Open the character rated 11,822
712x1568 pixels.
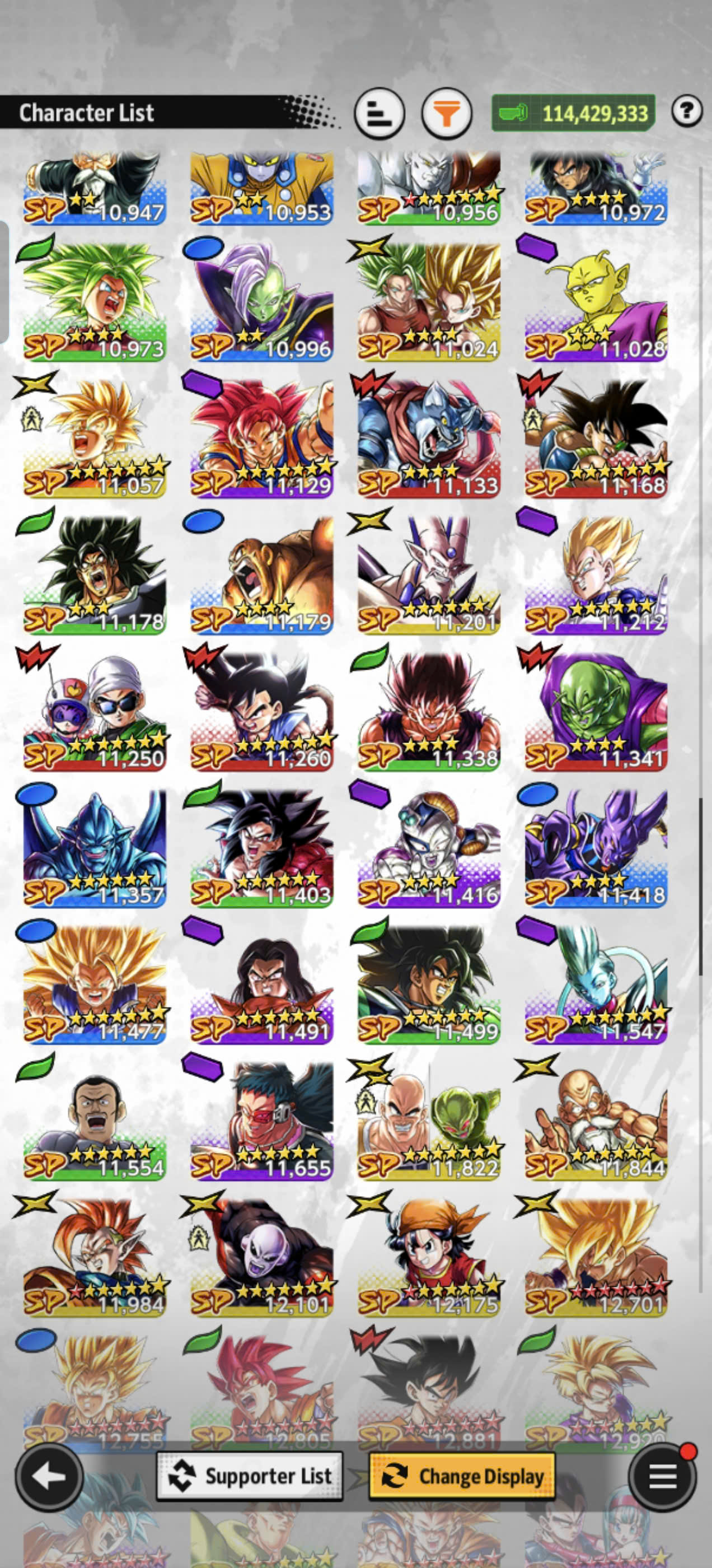pos(429,1121)
